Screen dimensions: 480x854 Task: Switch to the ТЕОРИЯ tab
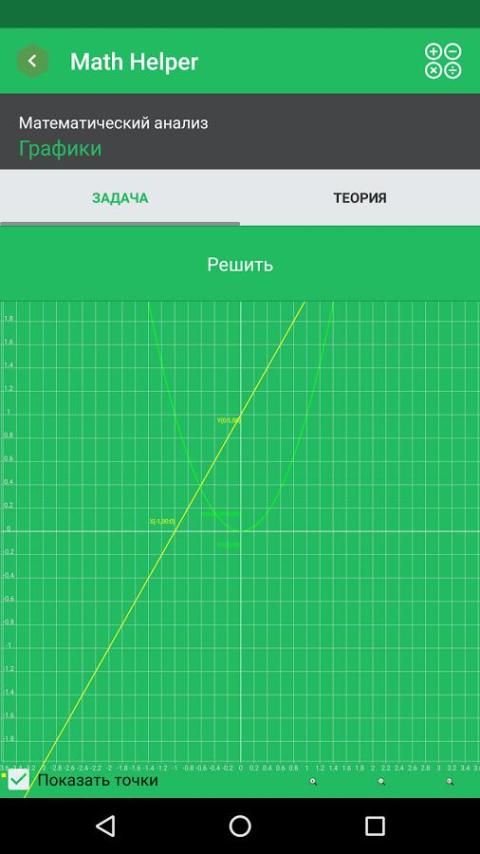pos(360,198)
